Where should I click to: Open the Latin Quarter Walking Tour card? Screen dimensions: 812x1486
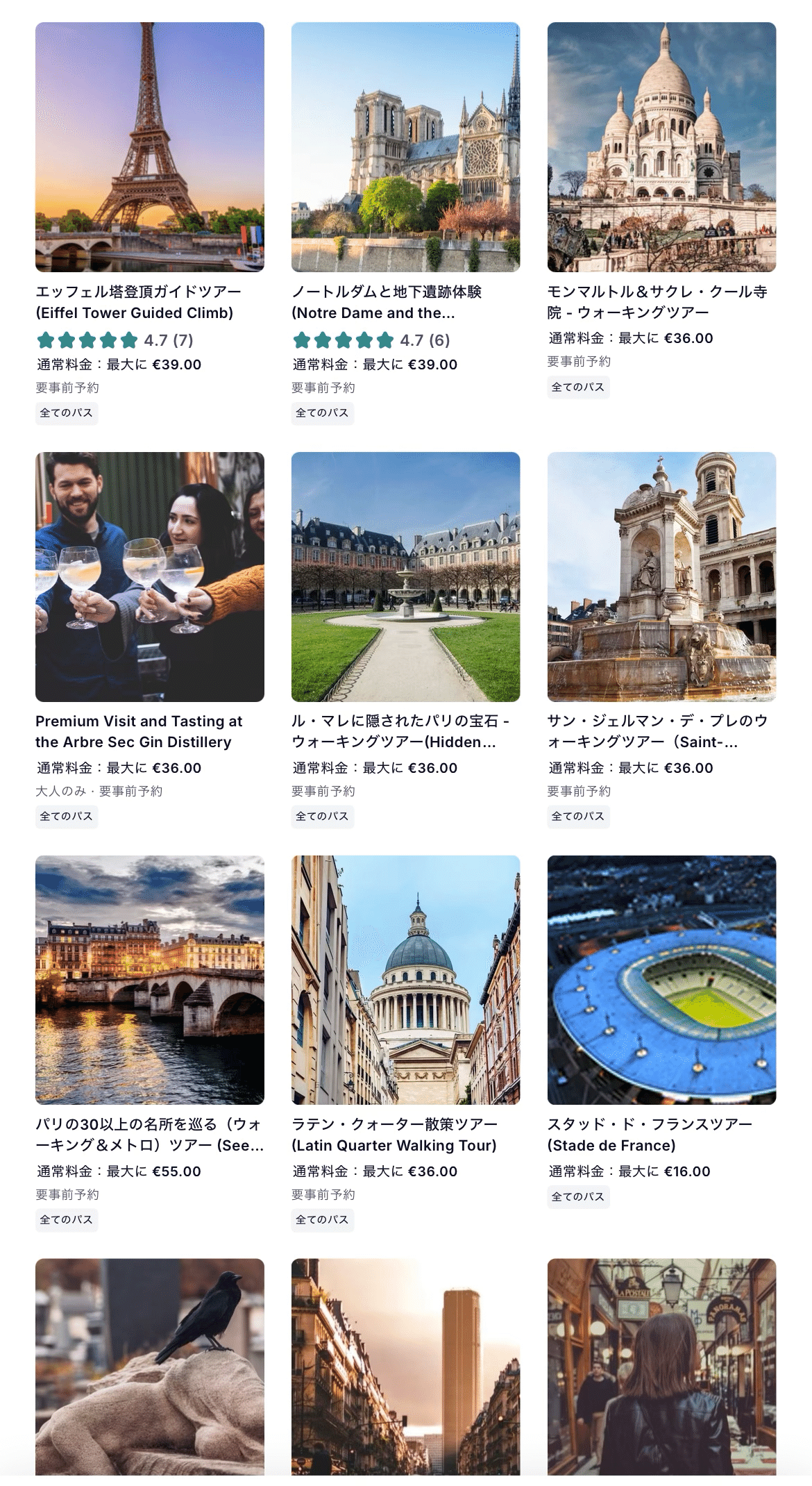405,979
